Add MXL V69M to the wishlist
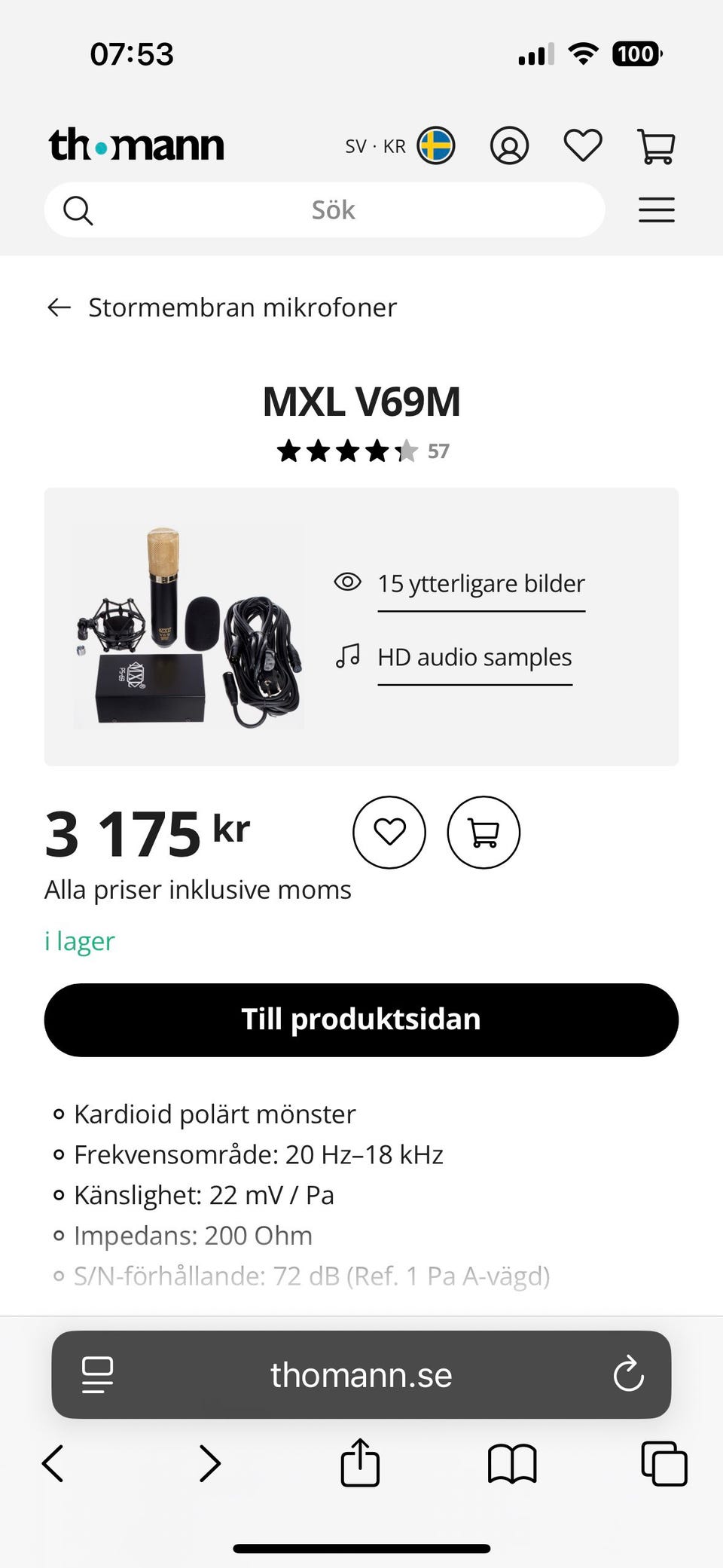Image resolution: width=723 pixels, height=1568 pixels. tap(389, 833)
